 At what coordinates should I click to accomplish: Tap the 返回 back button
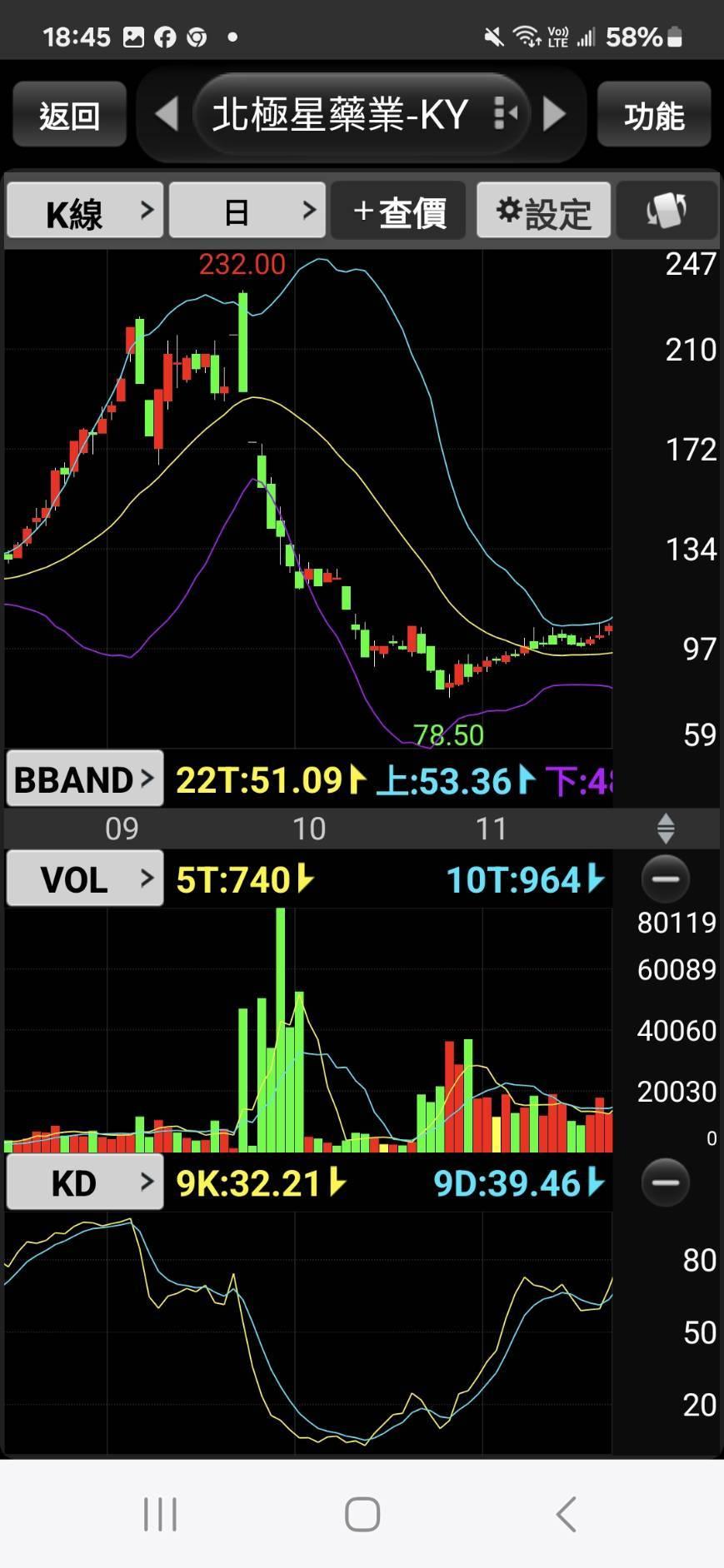point(69,115)
